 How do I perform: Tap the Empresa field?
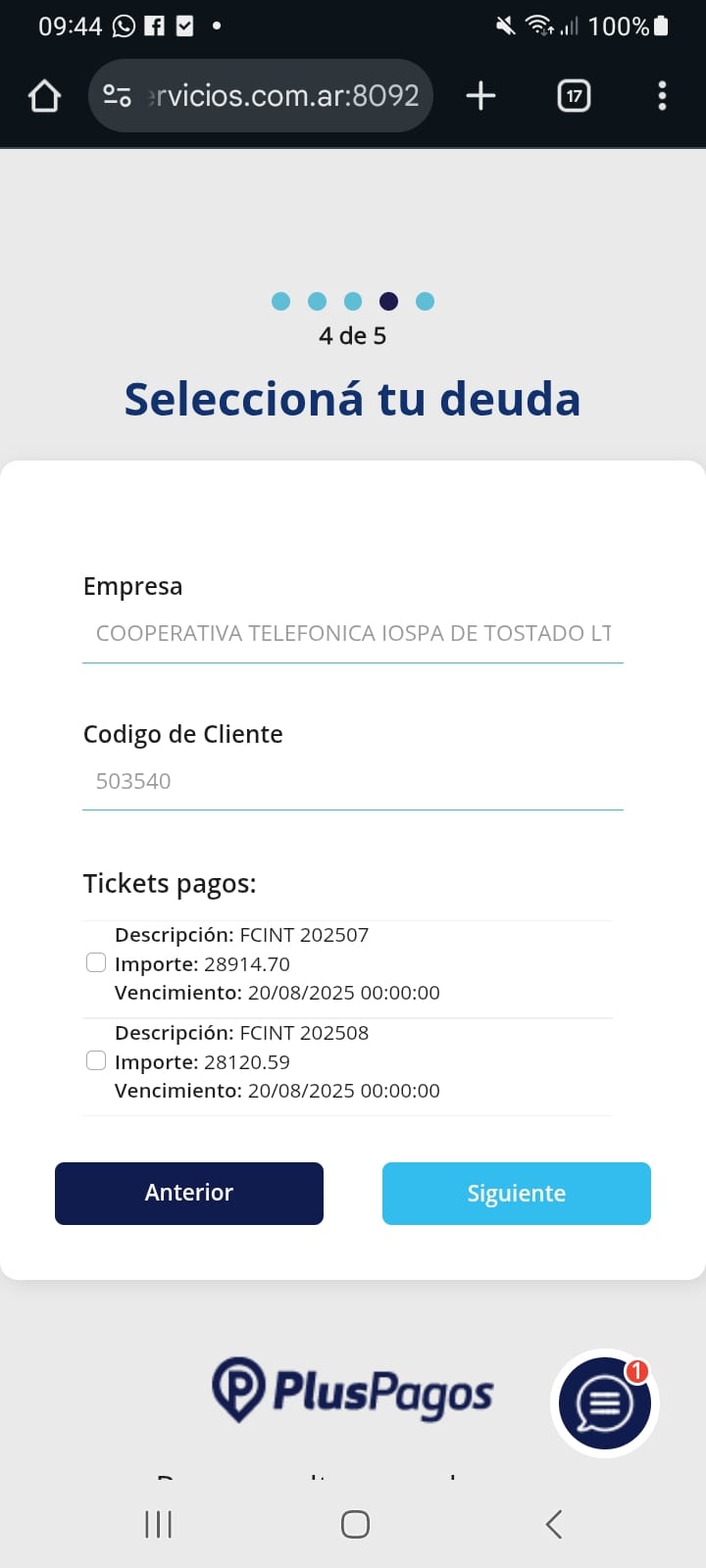[353, 634]
